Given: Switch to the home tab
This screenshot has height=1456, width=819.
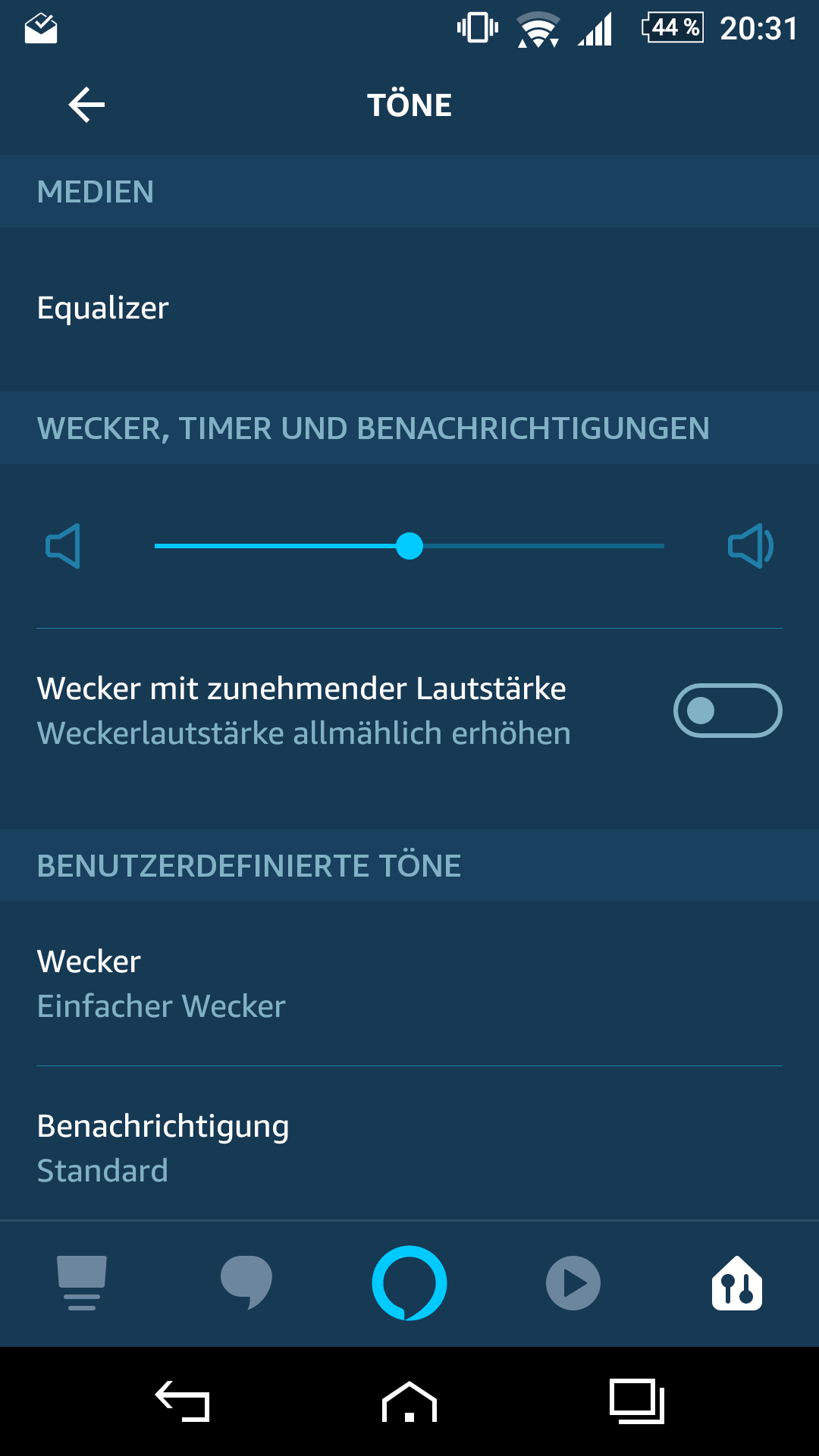Looking at the screenshot, I should click(x=82, y=1283).
